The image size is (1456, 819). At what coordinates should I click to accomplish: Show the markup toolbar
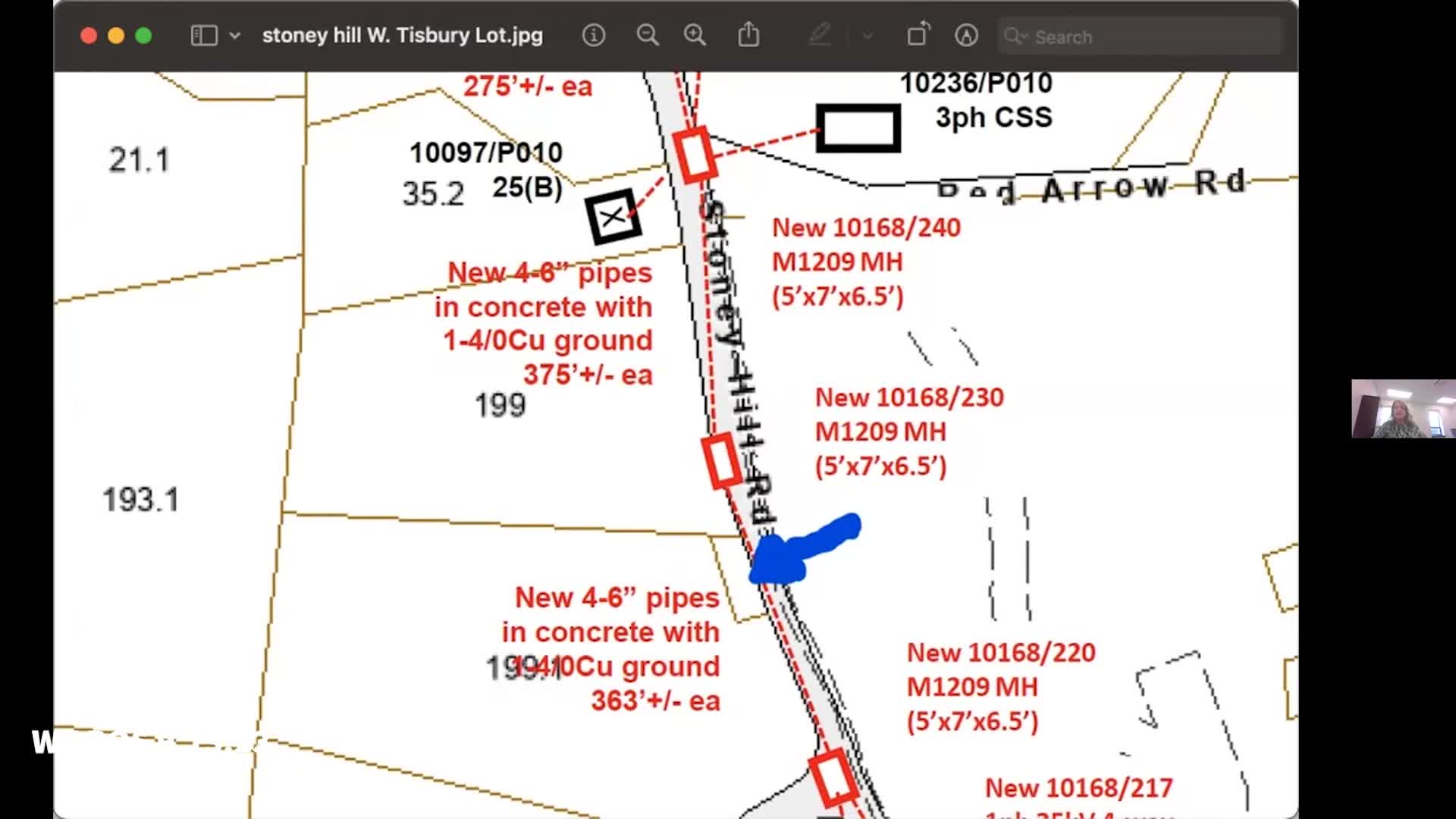966,36
